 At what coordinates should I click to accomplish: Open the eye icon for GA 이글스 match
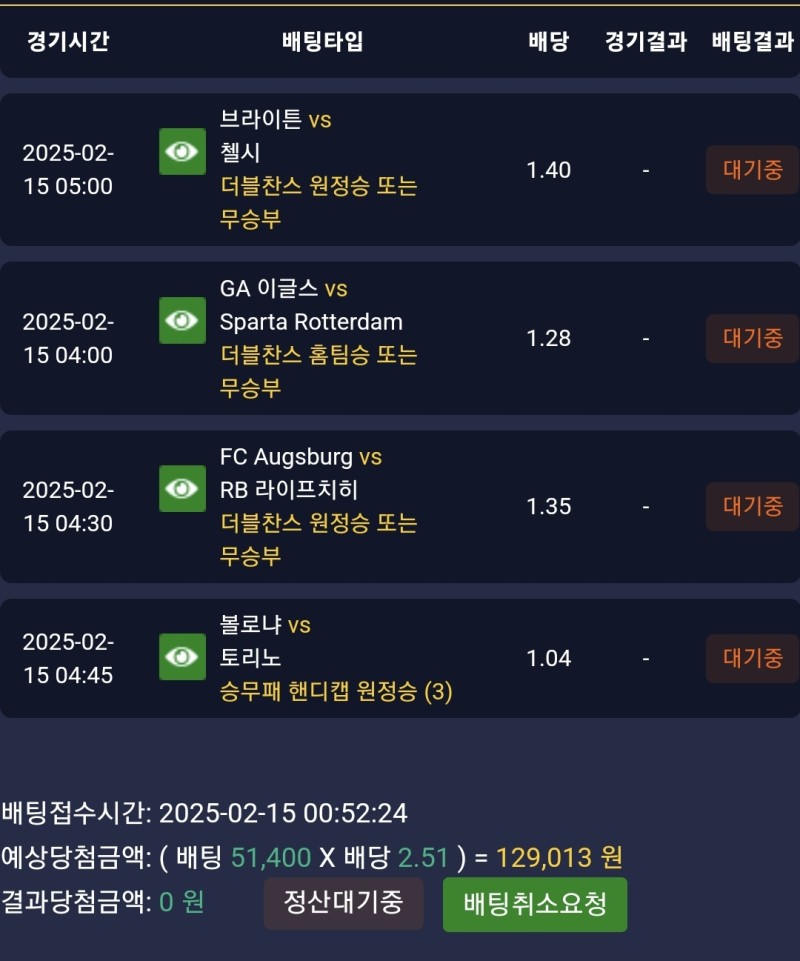click(182, 321)
